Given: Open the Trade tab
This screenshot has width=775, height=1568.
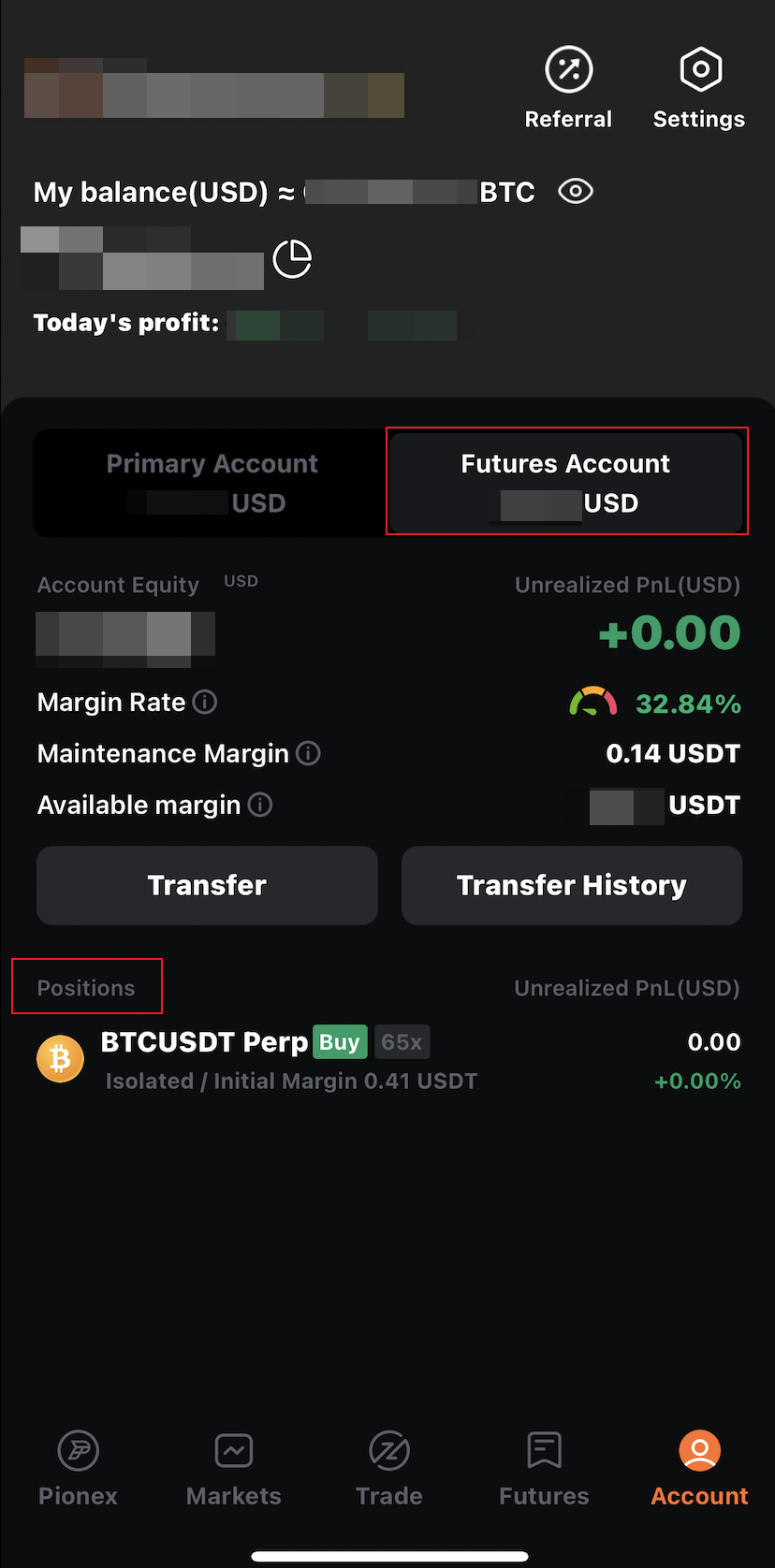Looking at the screenshot, I should 389,1469.
